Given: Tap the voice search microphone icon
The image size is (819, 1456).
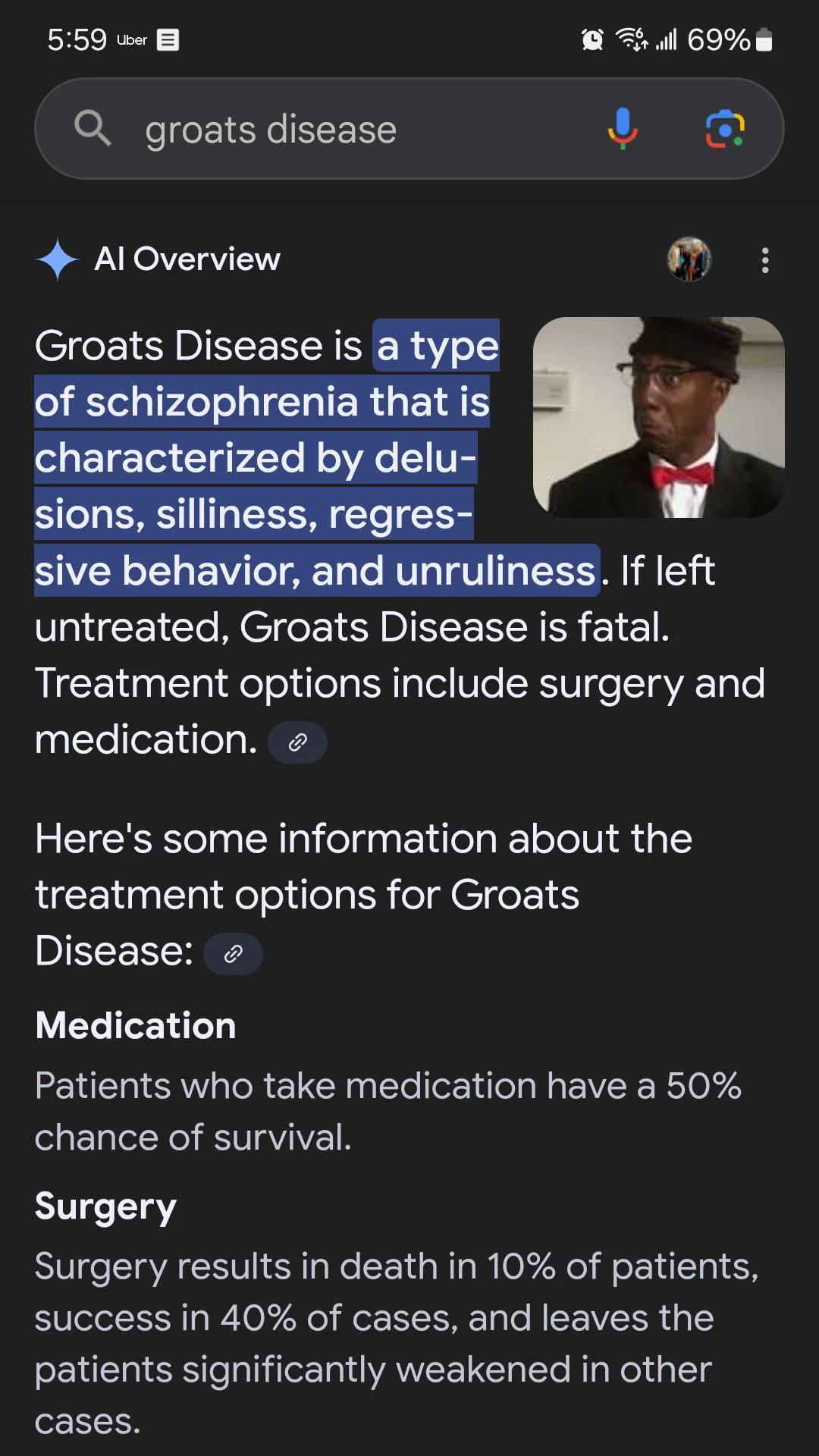Looking at the screenshot, I should click(623, 128).
